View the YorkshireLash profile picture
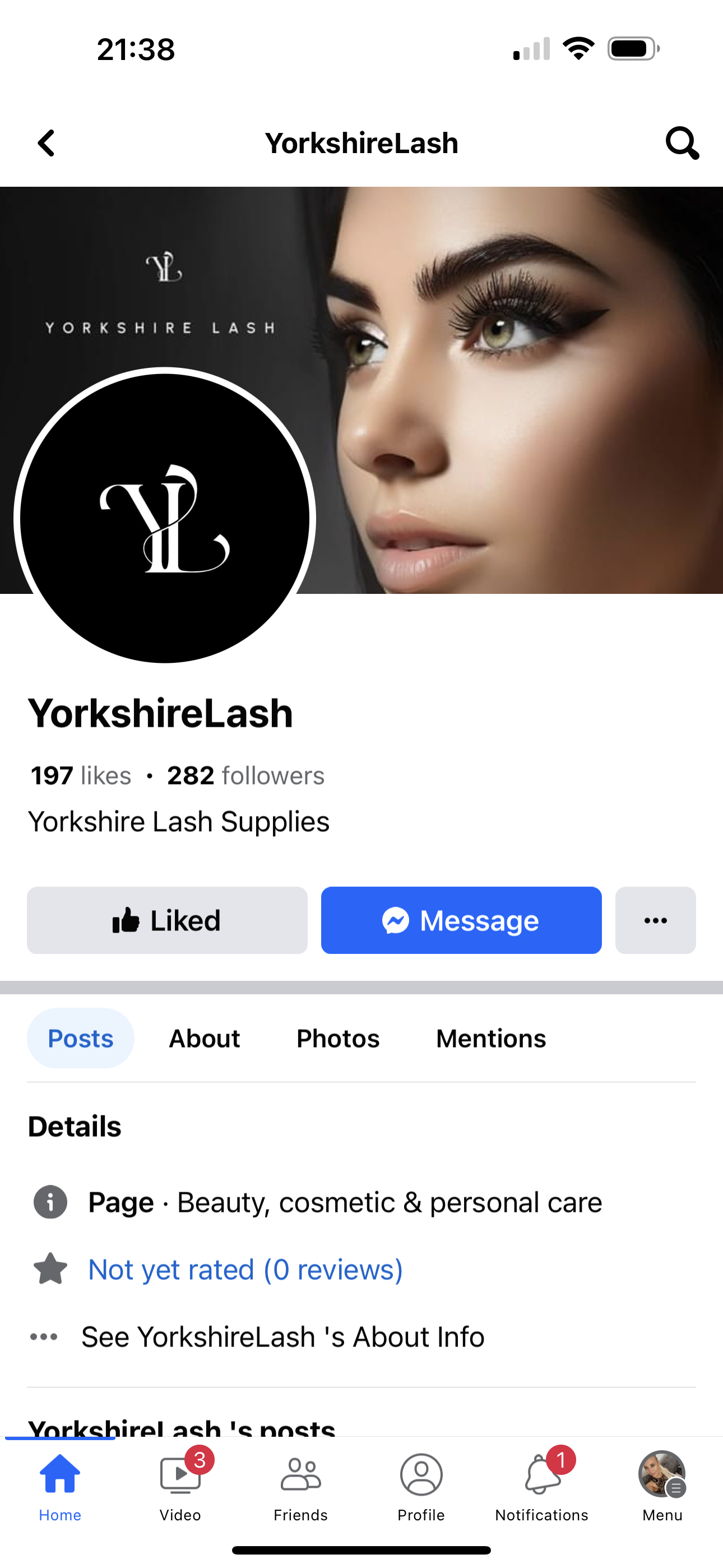The image size is (723, 1568). click(x=164, y=518)
